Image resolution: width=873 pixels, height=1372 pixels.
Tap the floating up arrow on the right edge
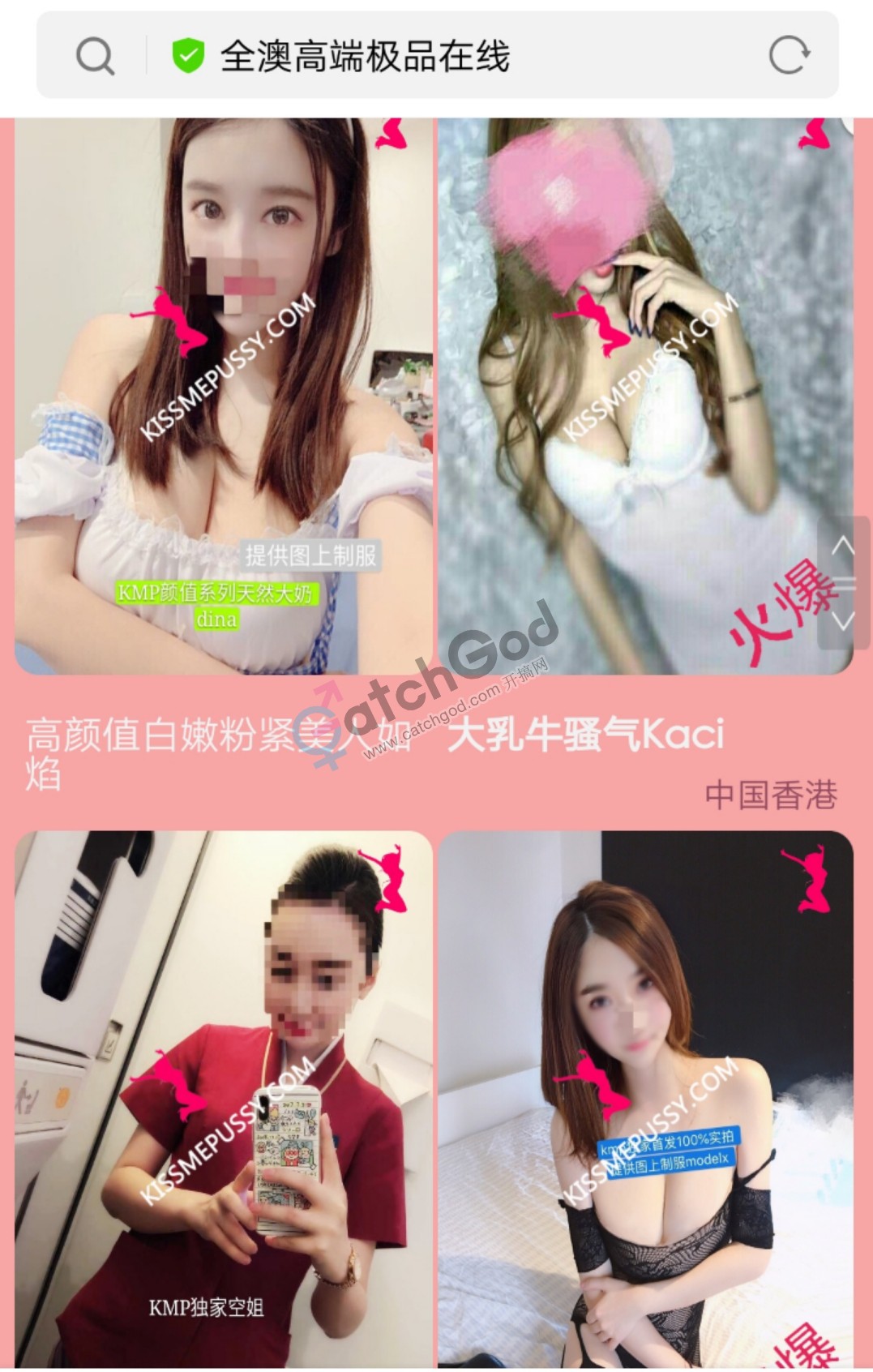[843, 546]
